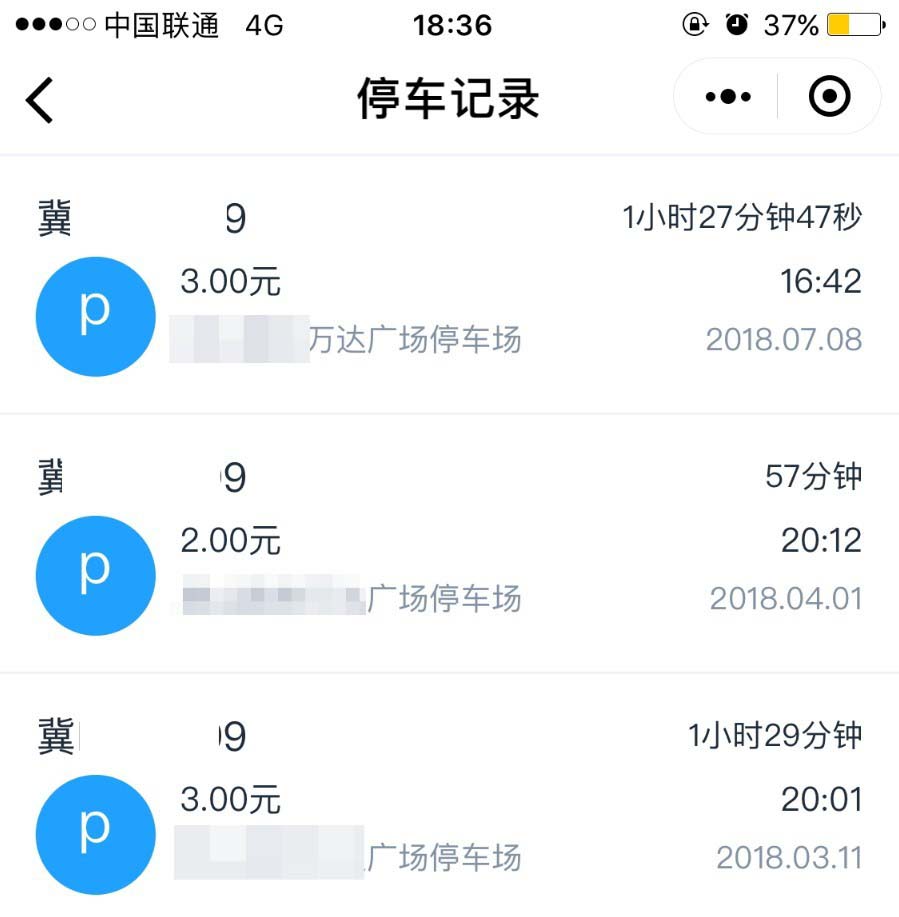Tap the alarm clock icon in the status bar
Screen dimensions: 899x917
737,25
